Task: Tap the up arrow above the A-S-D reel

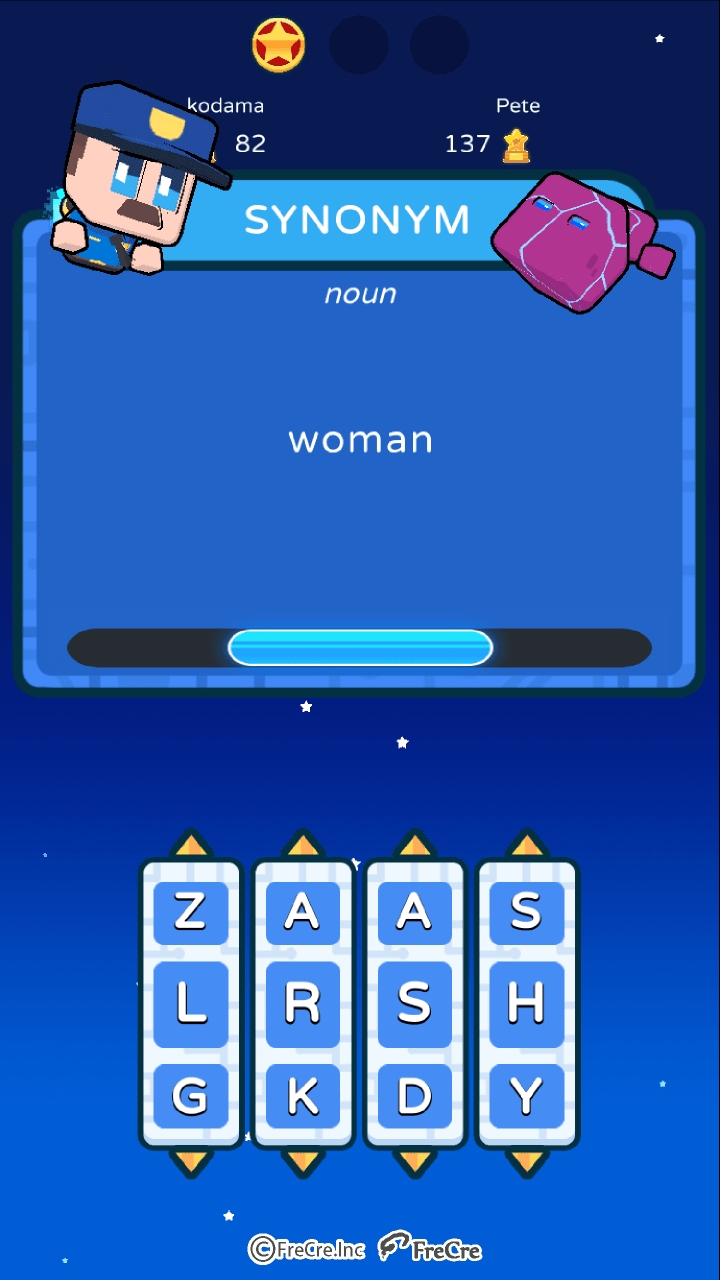Action: click(x=415, y=845)
